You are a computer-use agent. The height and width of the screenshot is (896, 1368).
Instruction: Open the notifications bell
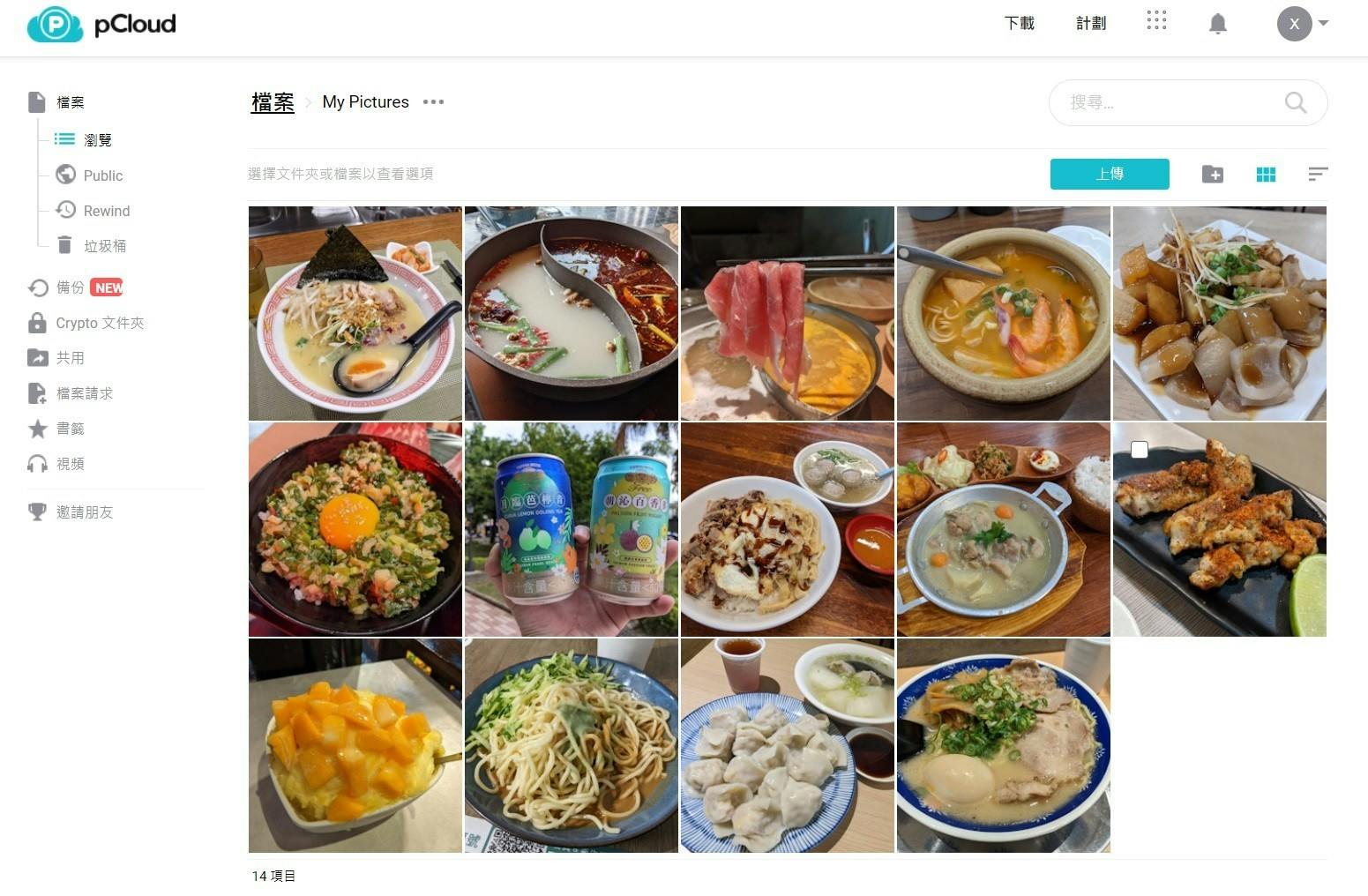point(1217,24)
